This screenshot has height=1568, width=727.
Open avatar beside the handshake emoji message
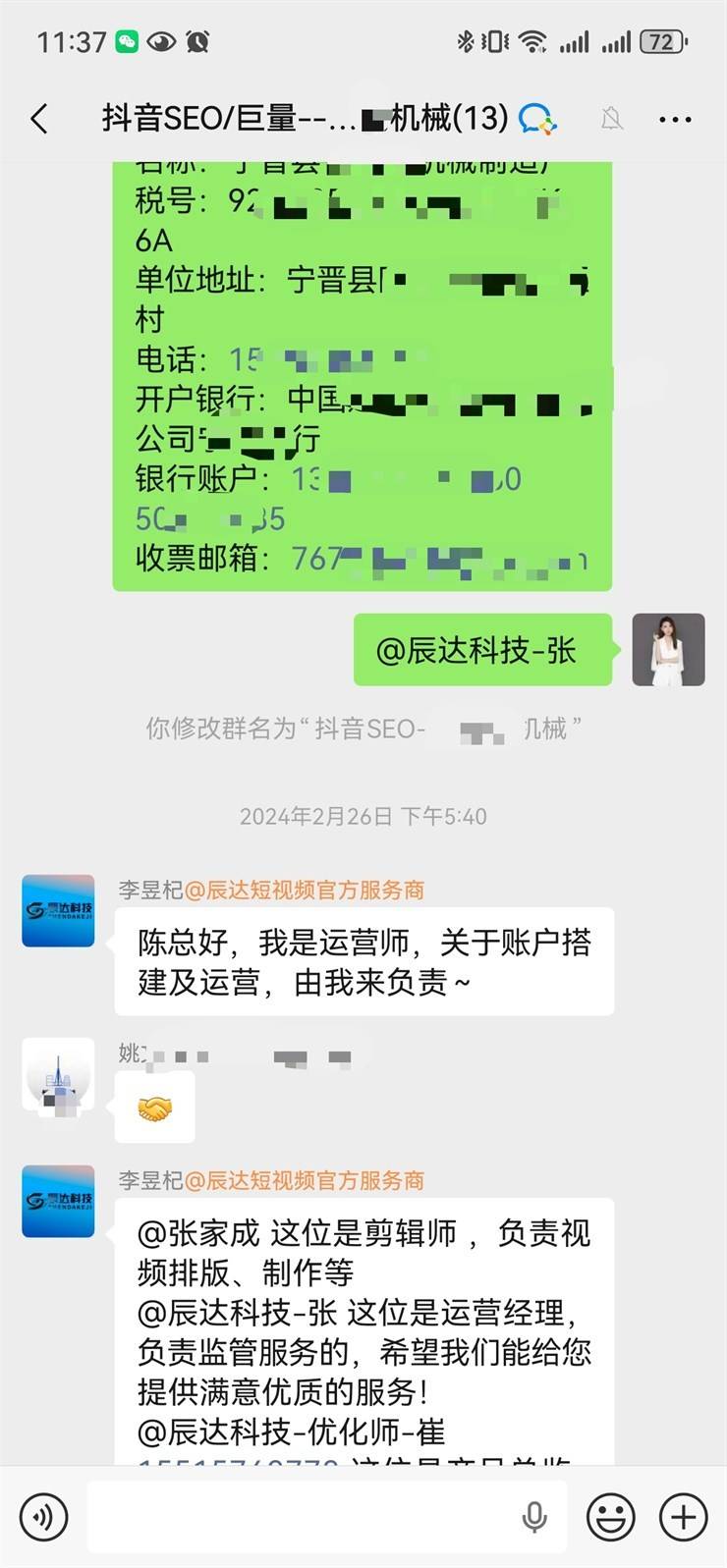(x=58, y=1074)
